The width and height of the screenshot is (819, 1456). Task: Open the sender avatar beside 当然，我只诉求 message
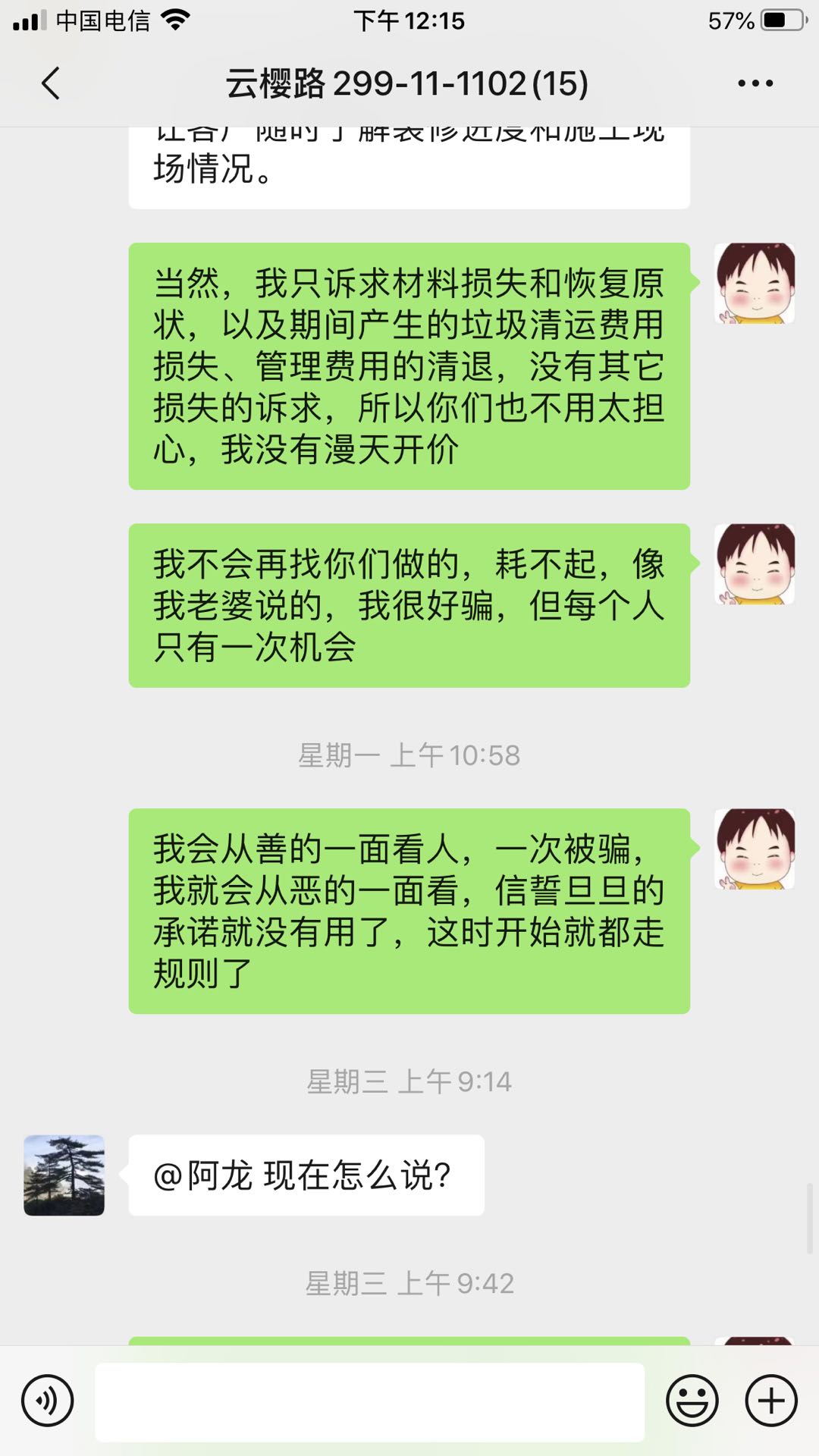click(x=755, y=284)
